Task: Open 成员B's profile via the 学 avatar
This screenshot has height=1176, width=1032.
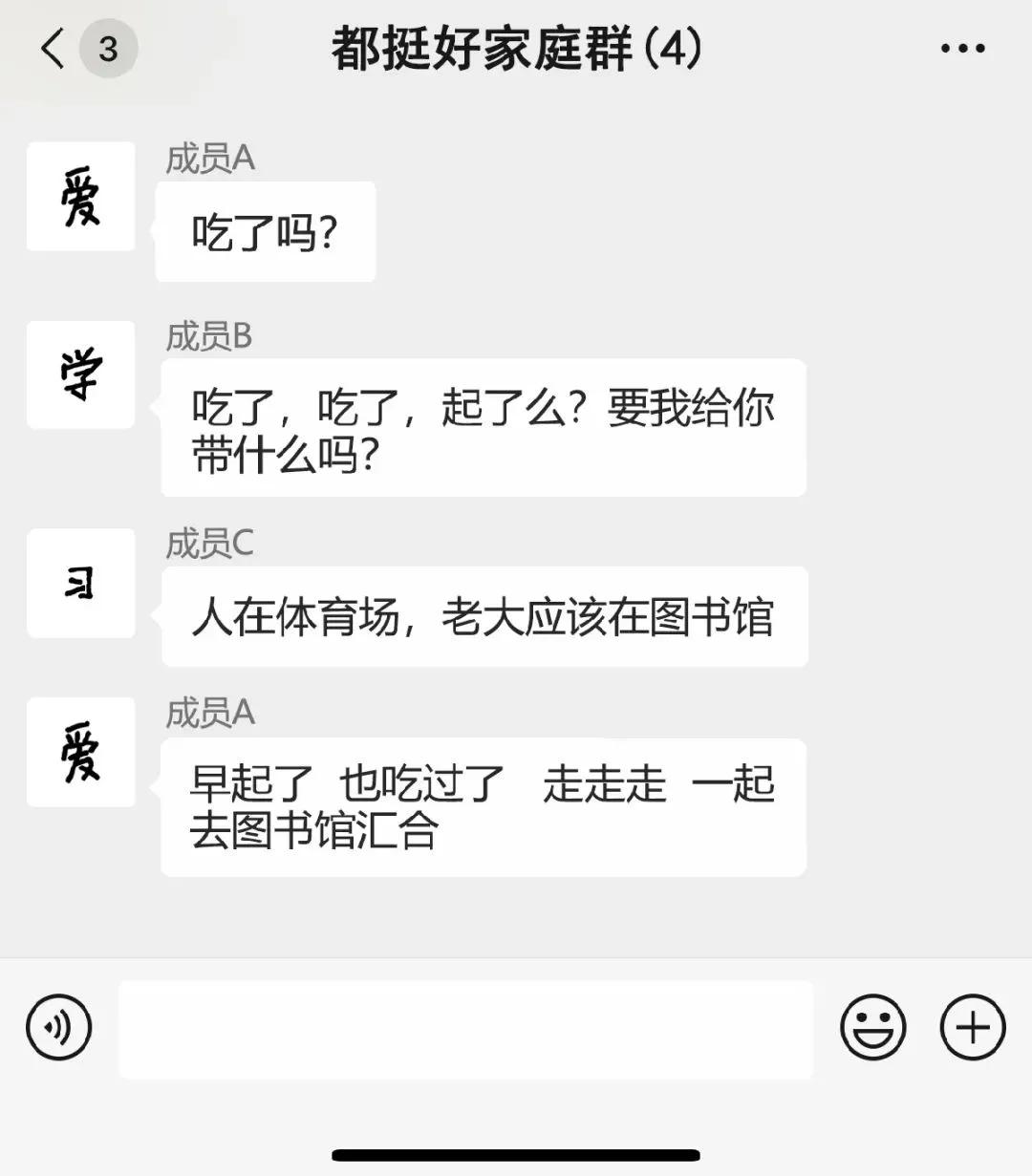Action: tap(80, 374)
